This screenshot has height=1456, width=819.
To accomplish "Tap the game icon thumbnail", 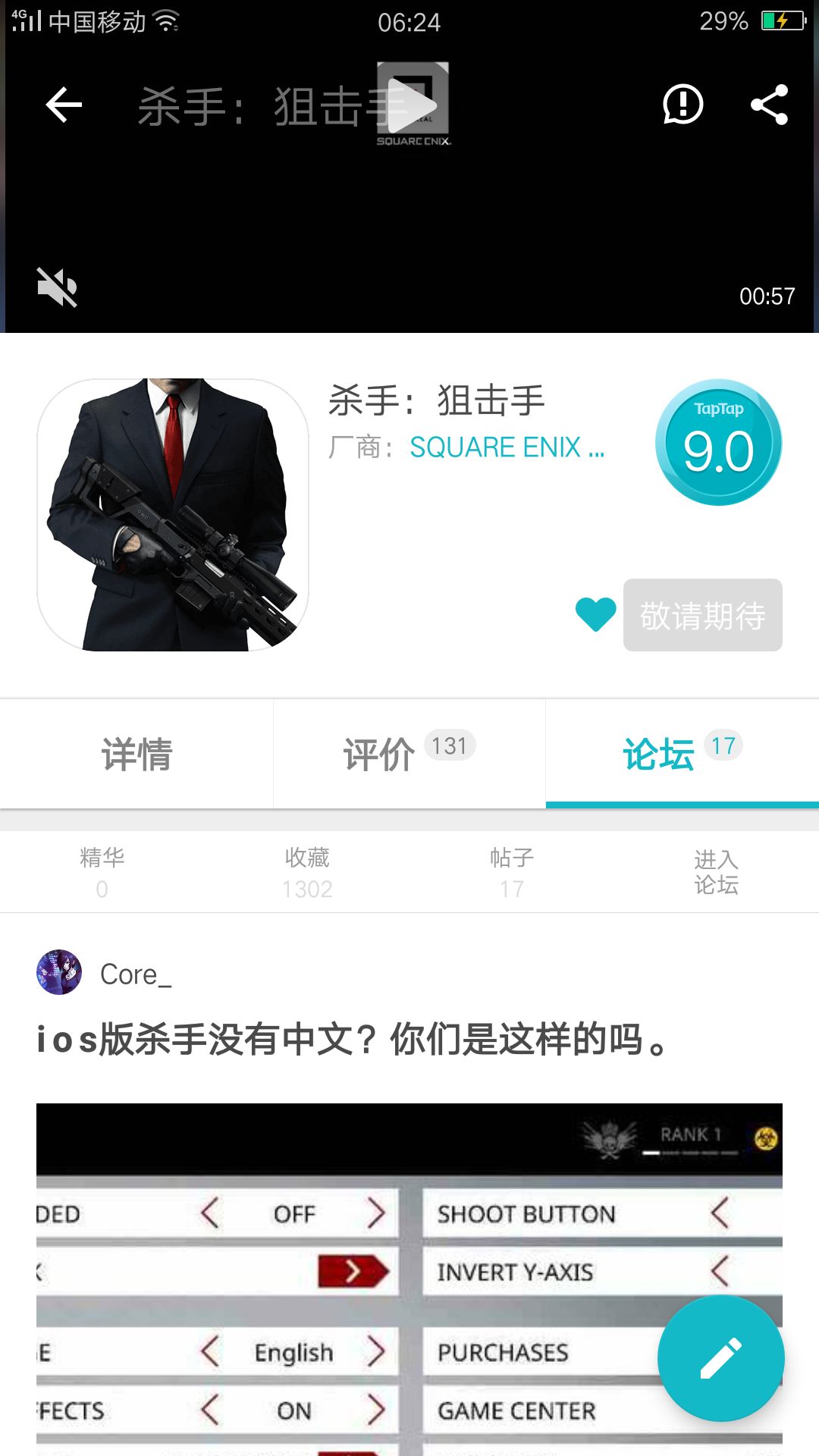I will (x=172, y=516).
